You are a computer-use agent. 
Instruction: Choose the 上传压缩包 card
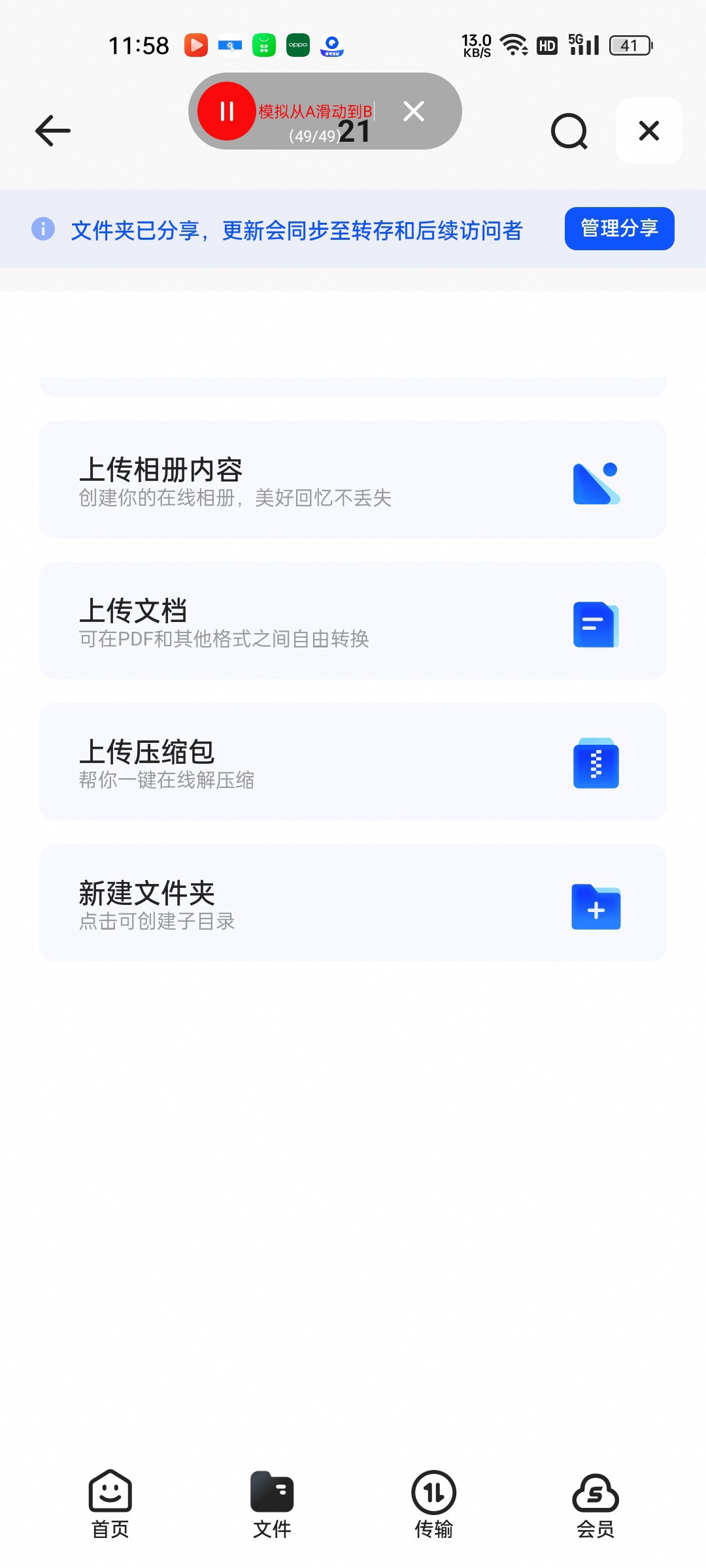tap(353, 762)
